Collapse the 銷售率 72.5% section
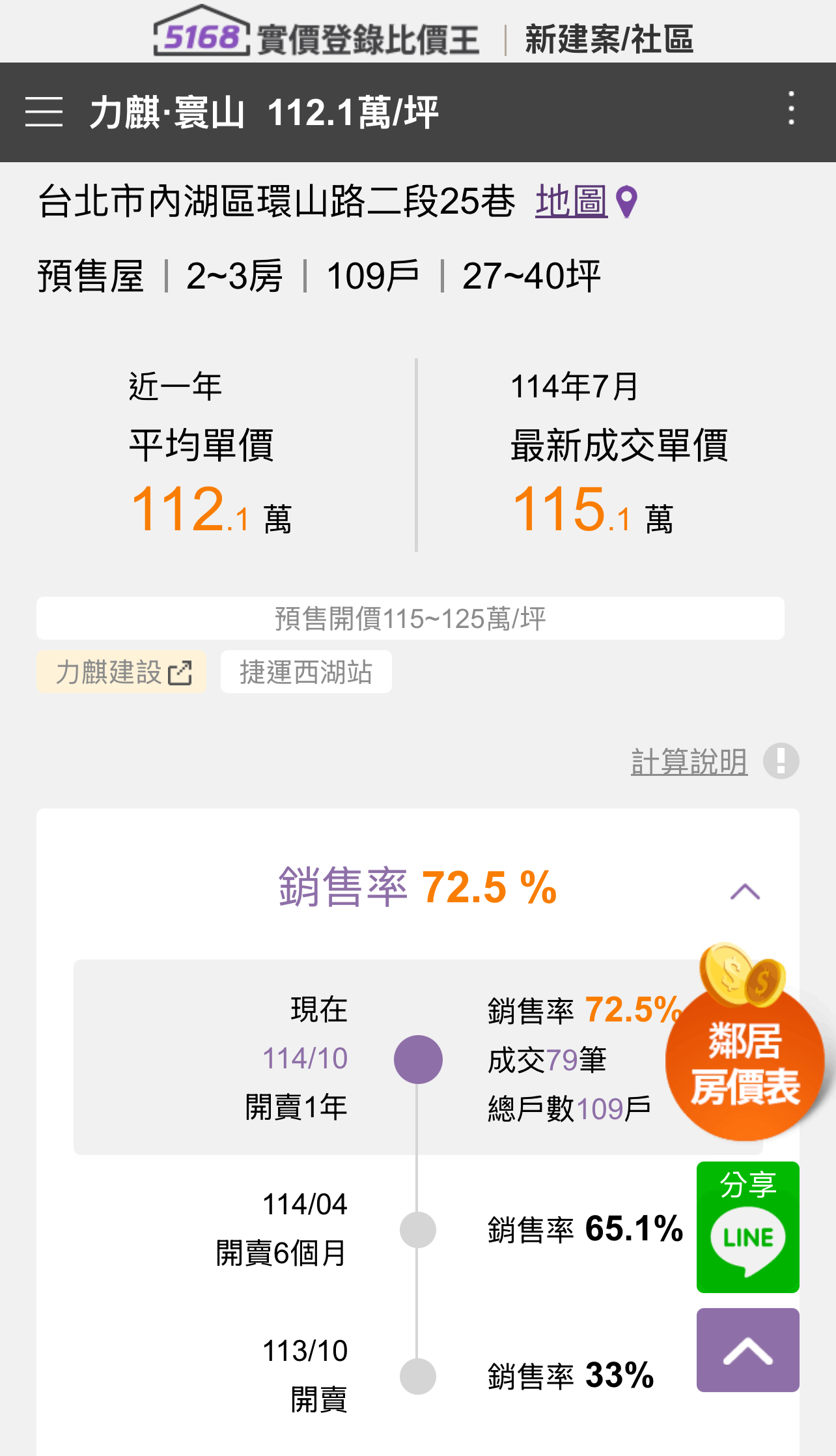Screen dimensions: 836x1456 pyautogui.click(x=745, y=891)
